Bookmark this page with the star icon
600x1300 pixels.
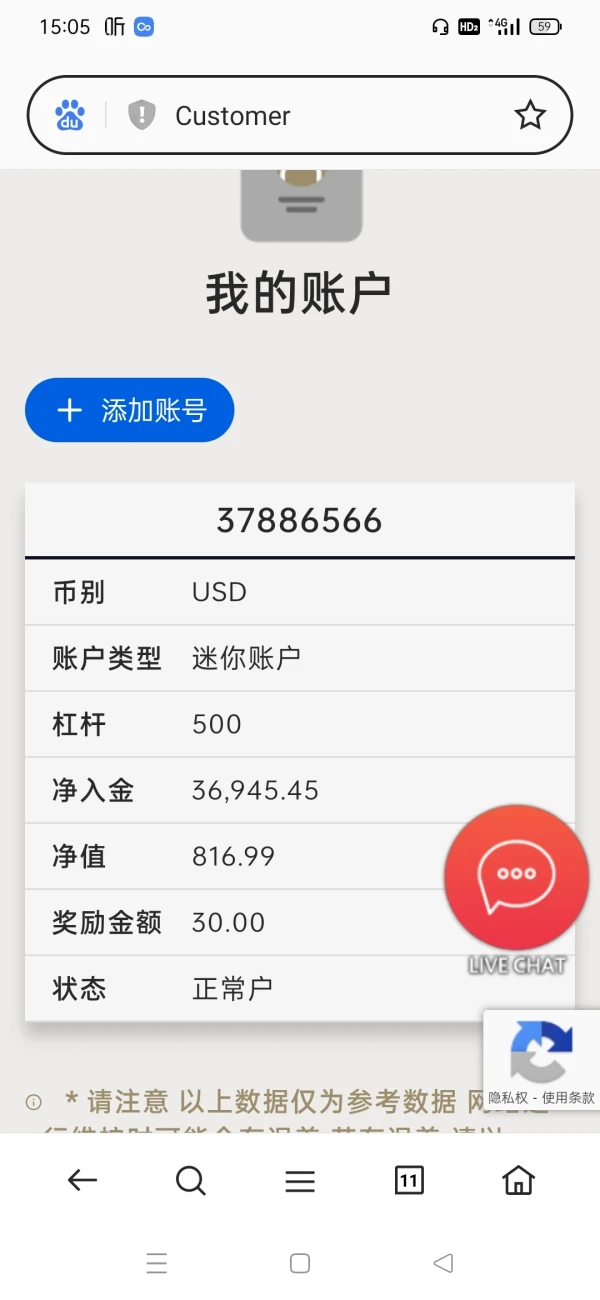[x=530, y=116]
